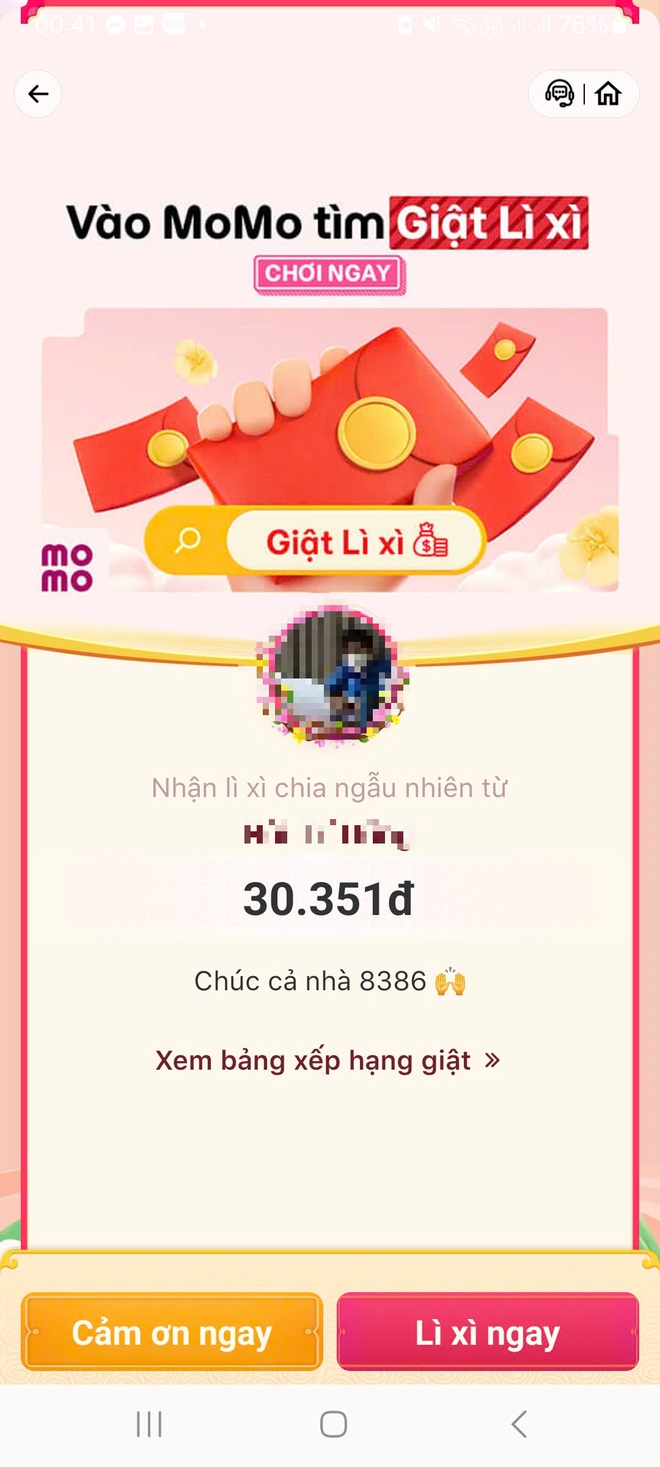Viewport: 660px width, 1467px height.
Task: Go to MoMo home via house icon
Action: (x=608, y=94)
